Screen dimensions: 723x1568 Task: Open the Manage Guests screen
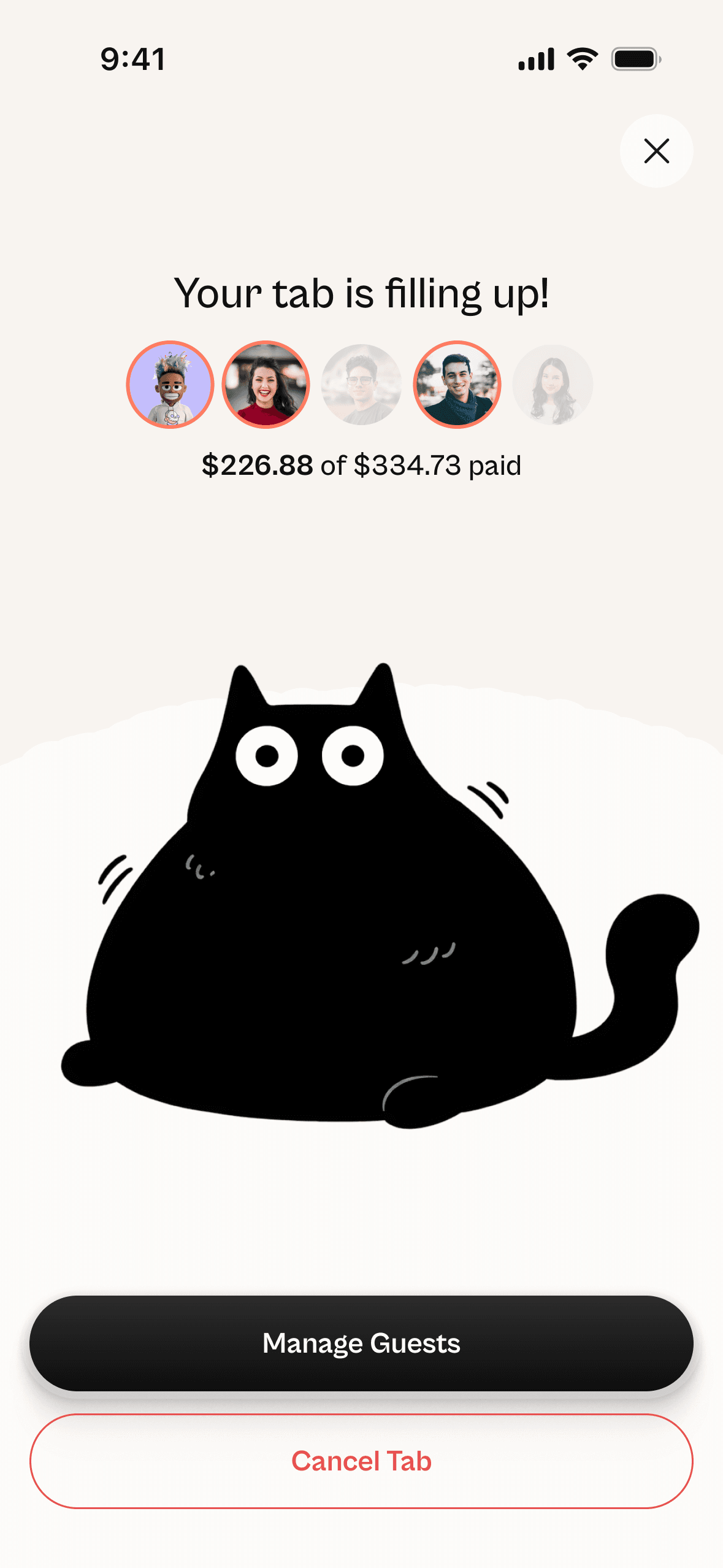[361, 1342]
